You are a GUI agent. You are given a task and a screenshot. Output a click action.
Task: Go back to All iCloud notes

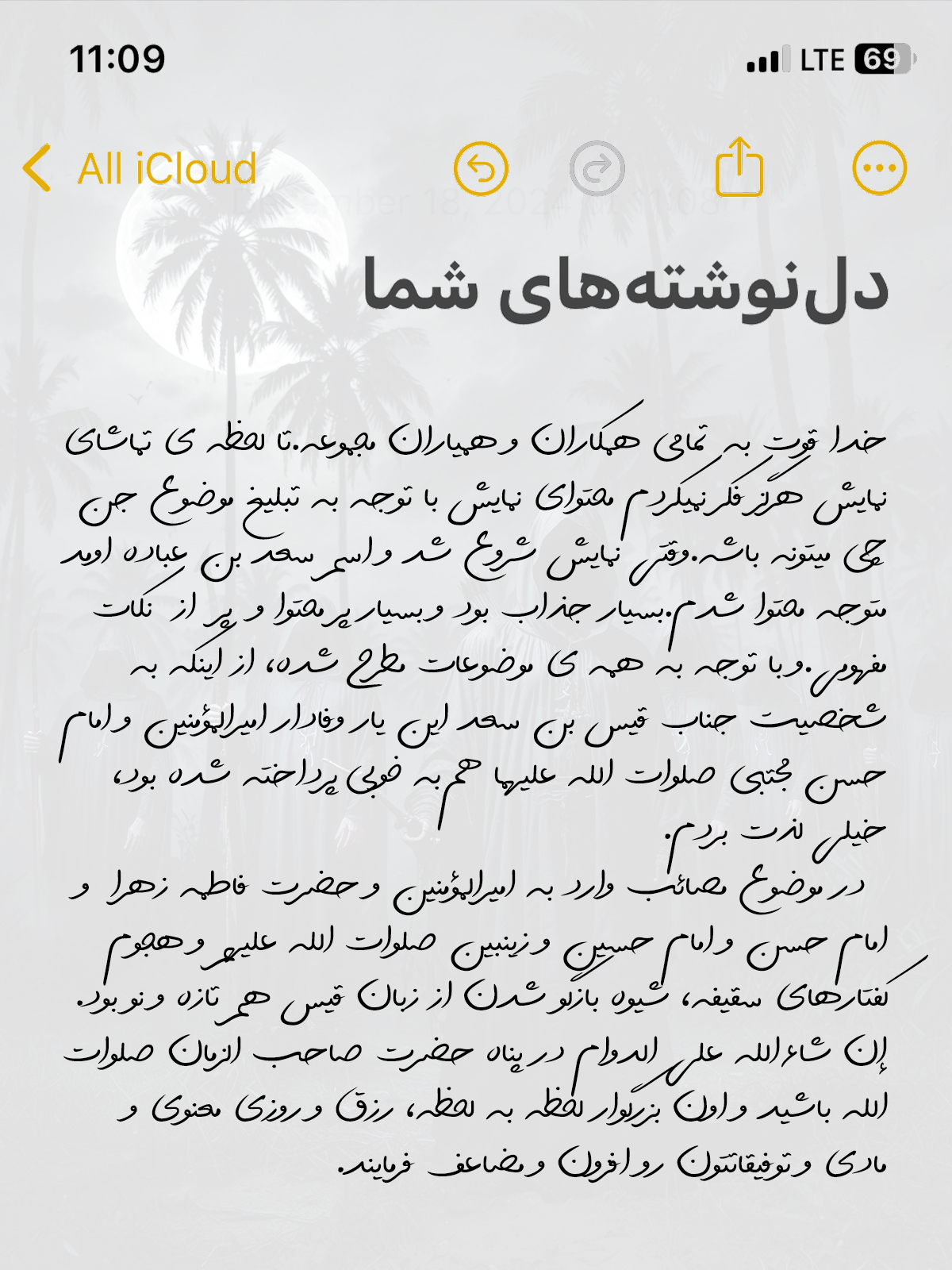pos(140,168)
